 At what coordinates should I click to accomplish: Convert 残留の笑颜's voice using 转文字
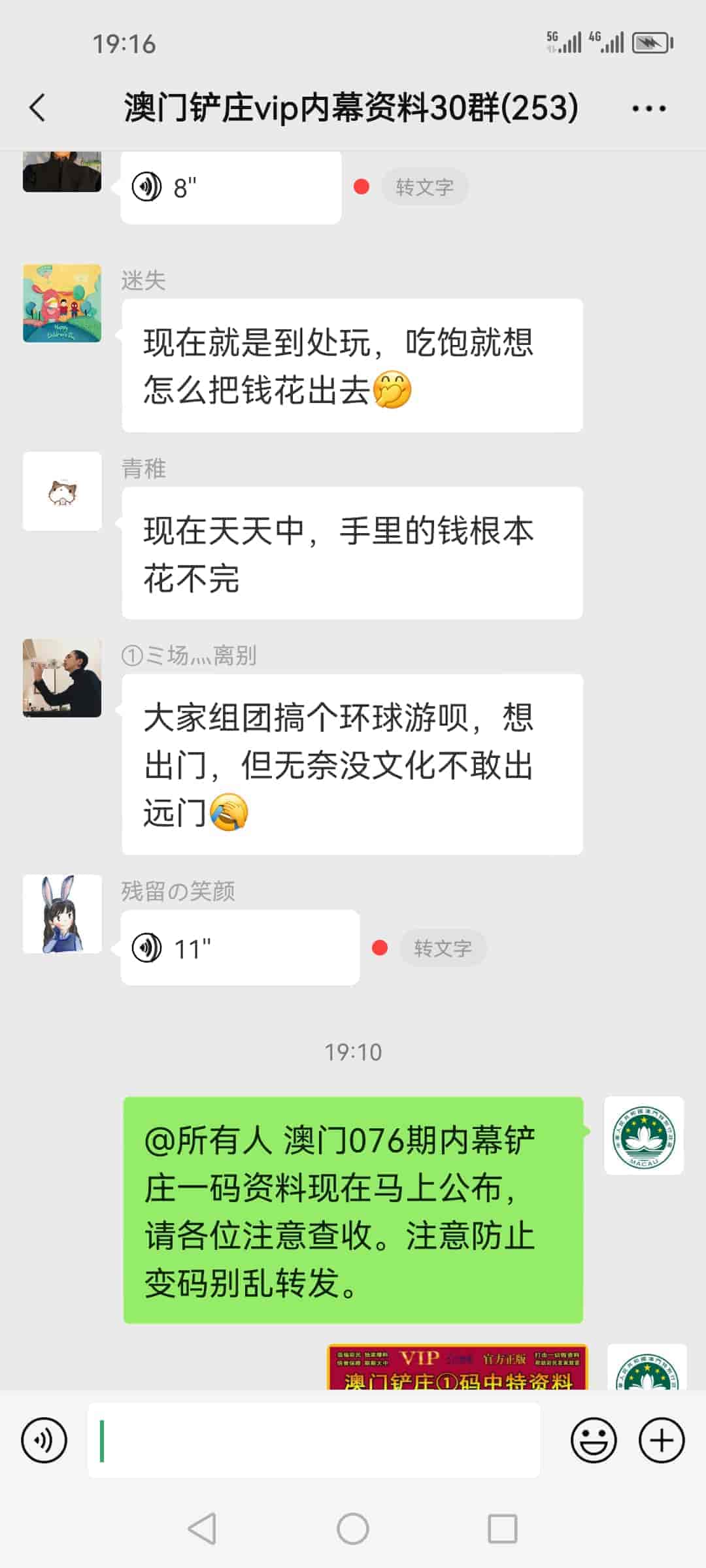click(443, 947)
